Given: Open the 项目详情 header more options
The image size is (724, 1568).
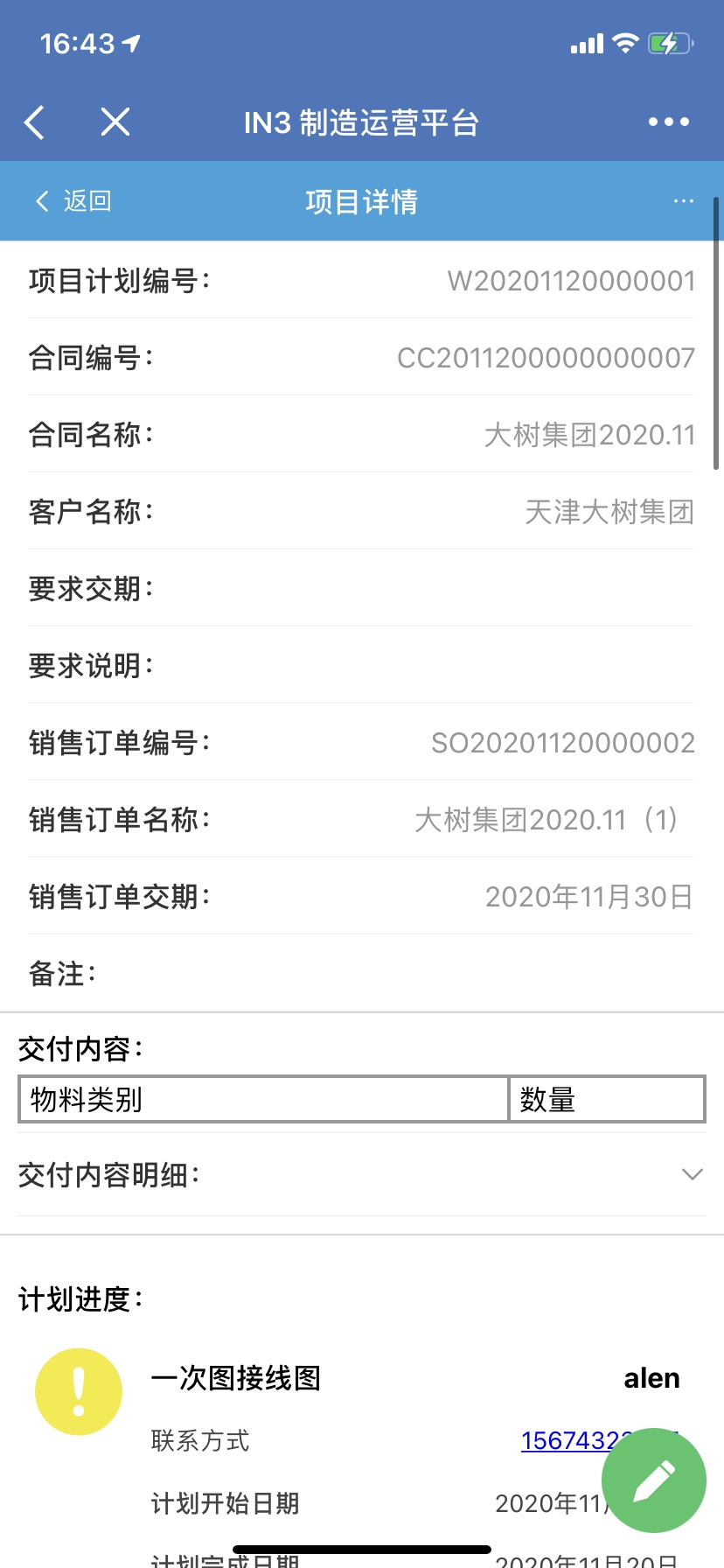Looking at the screenshot, I should pos(683,201).
